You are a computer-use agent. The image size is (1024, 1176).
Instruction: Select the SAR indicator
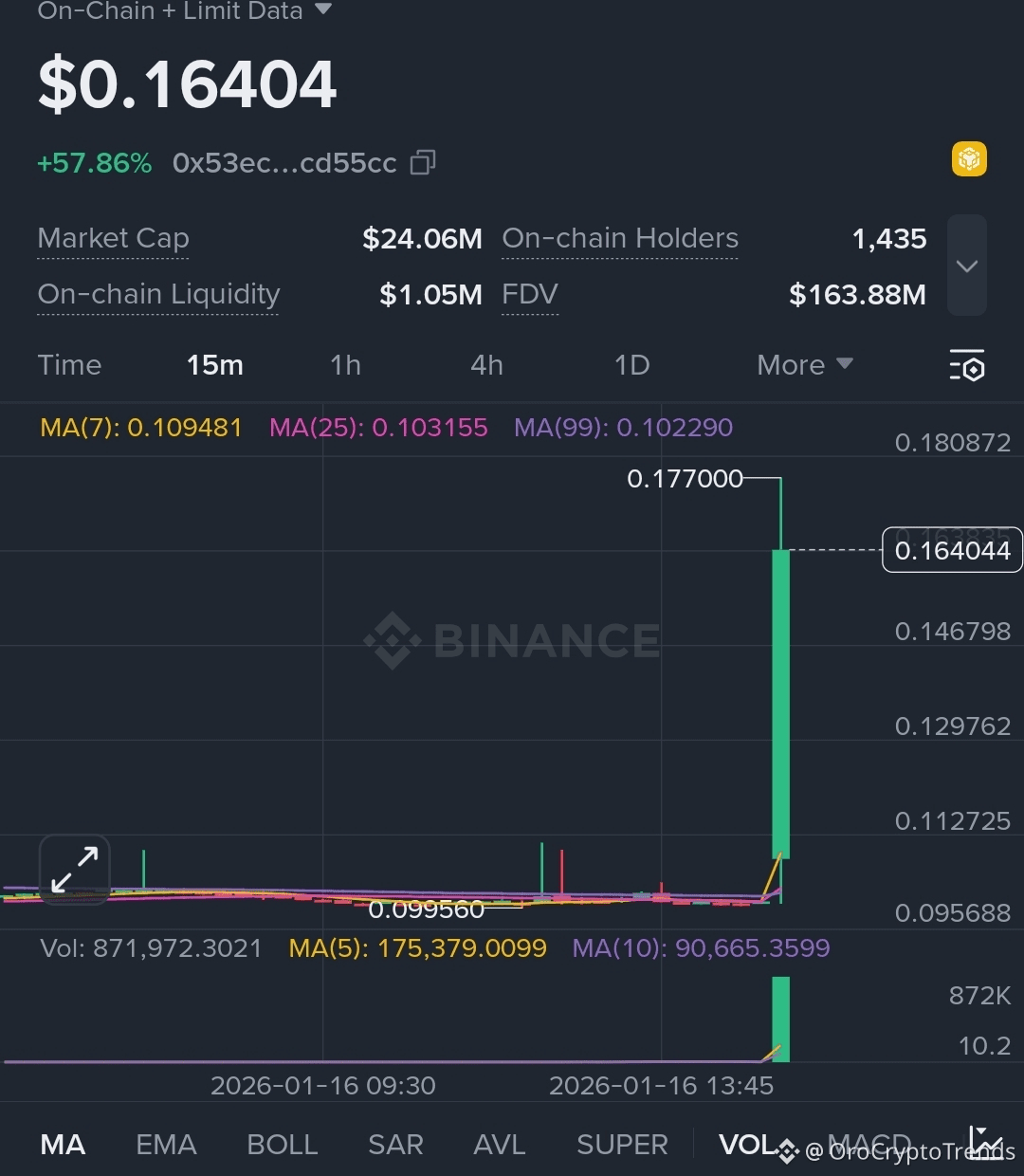click(x=395, y=1145)
